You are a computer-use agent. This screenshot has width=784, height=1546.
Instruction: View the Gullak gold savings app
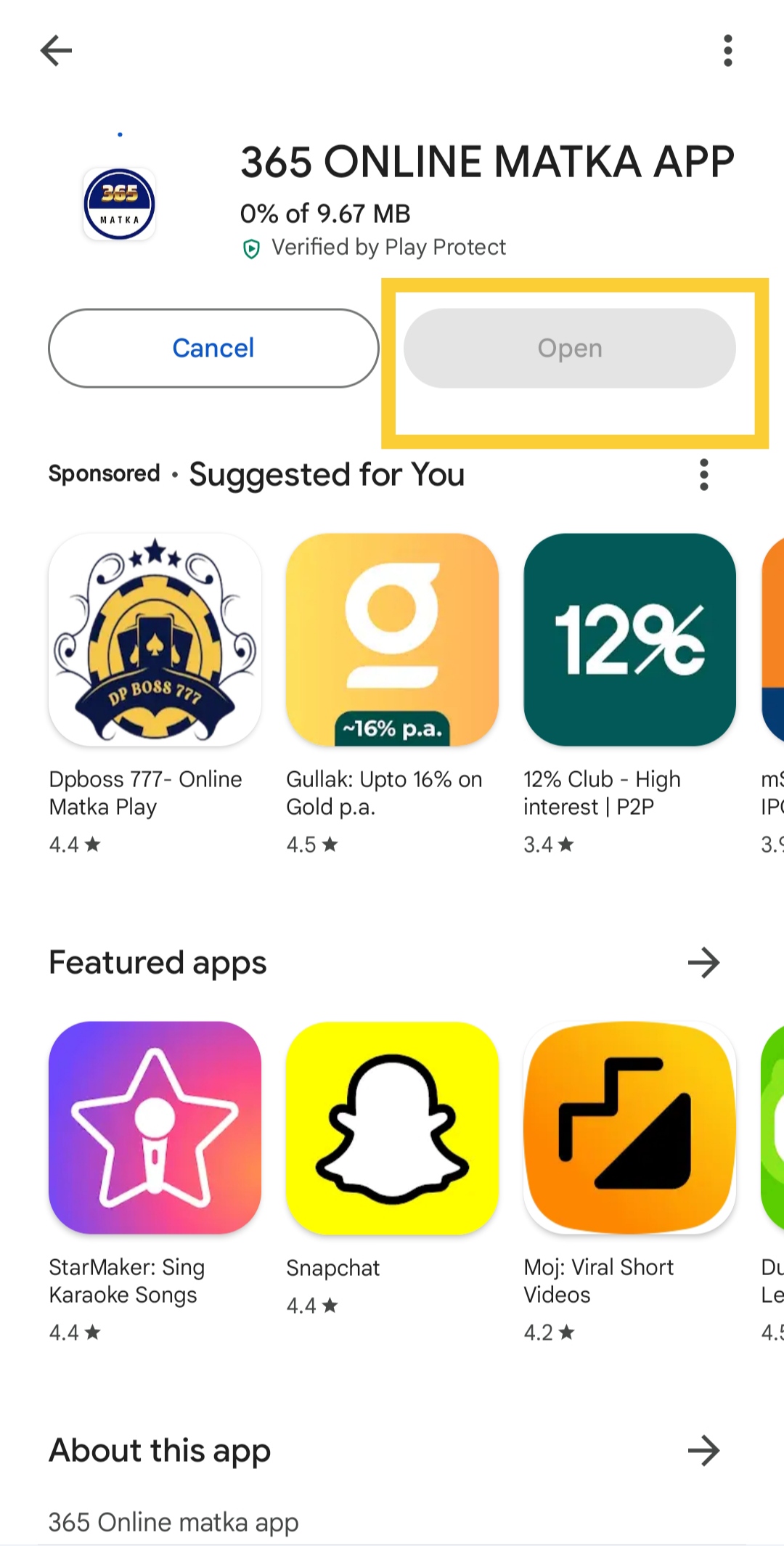[392, 640]
